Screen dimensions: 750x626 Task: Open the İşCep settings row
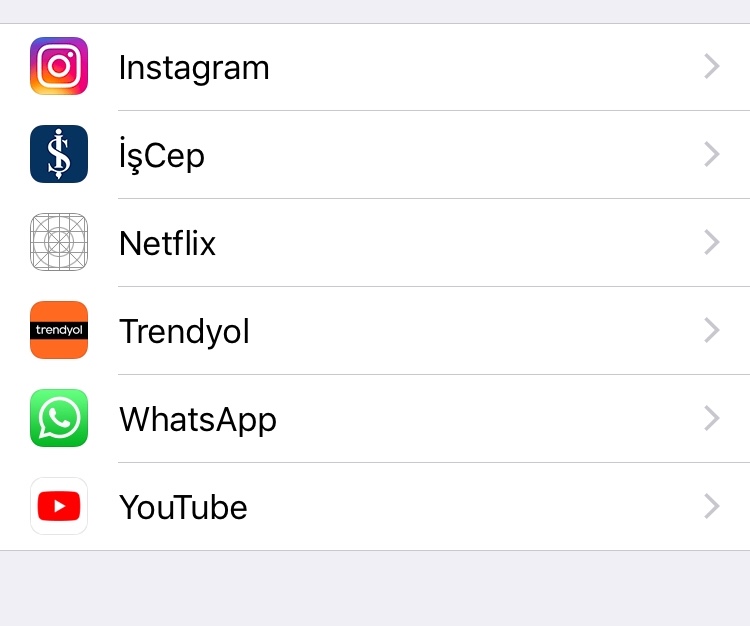[x=375, y=155]
